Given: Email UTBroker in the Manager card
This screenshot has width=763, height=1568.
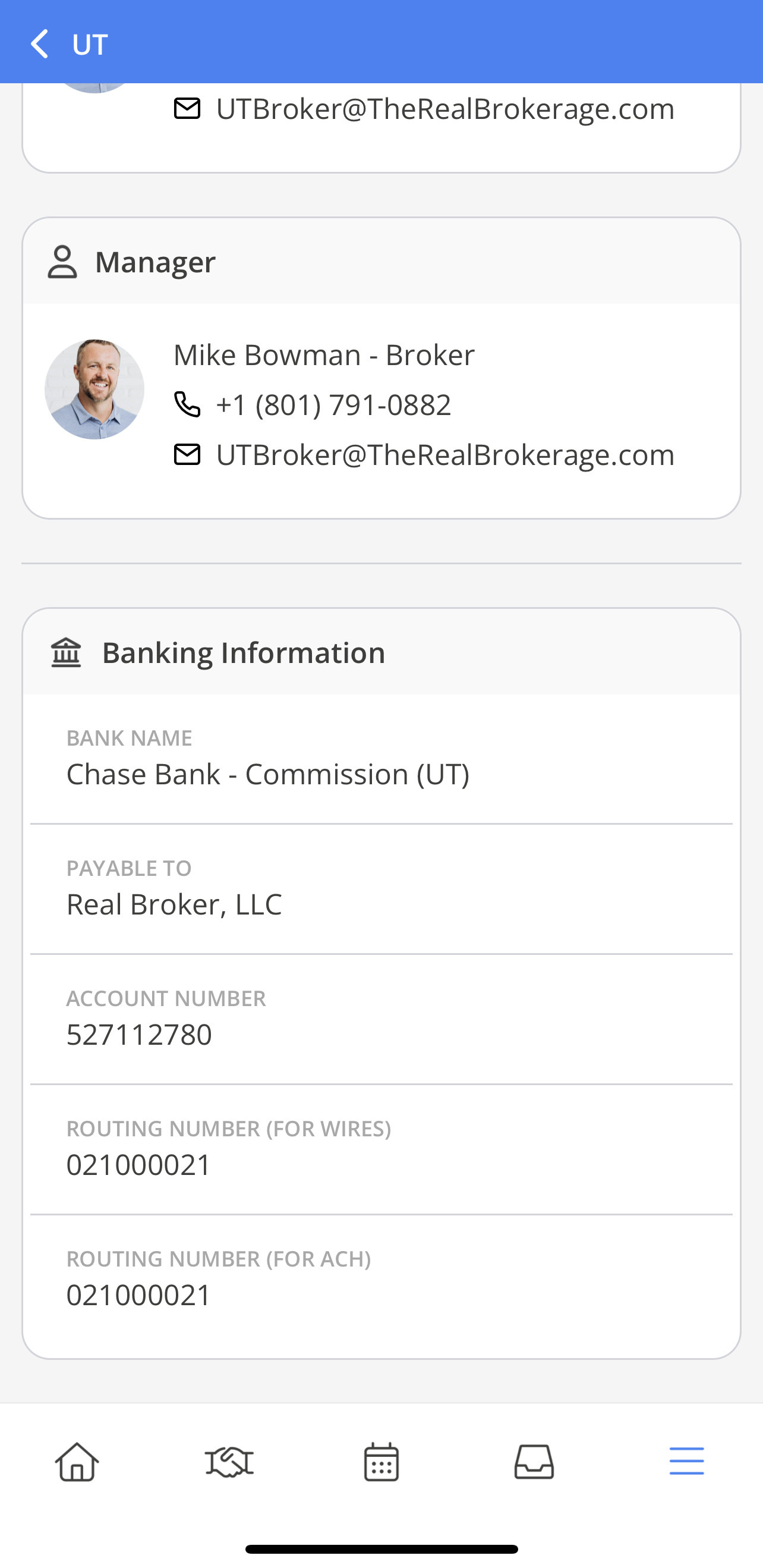Looking at the screenshot, I should (x=444, y=455).
